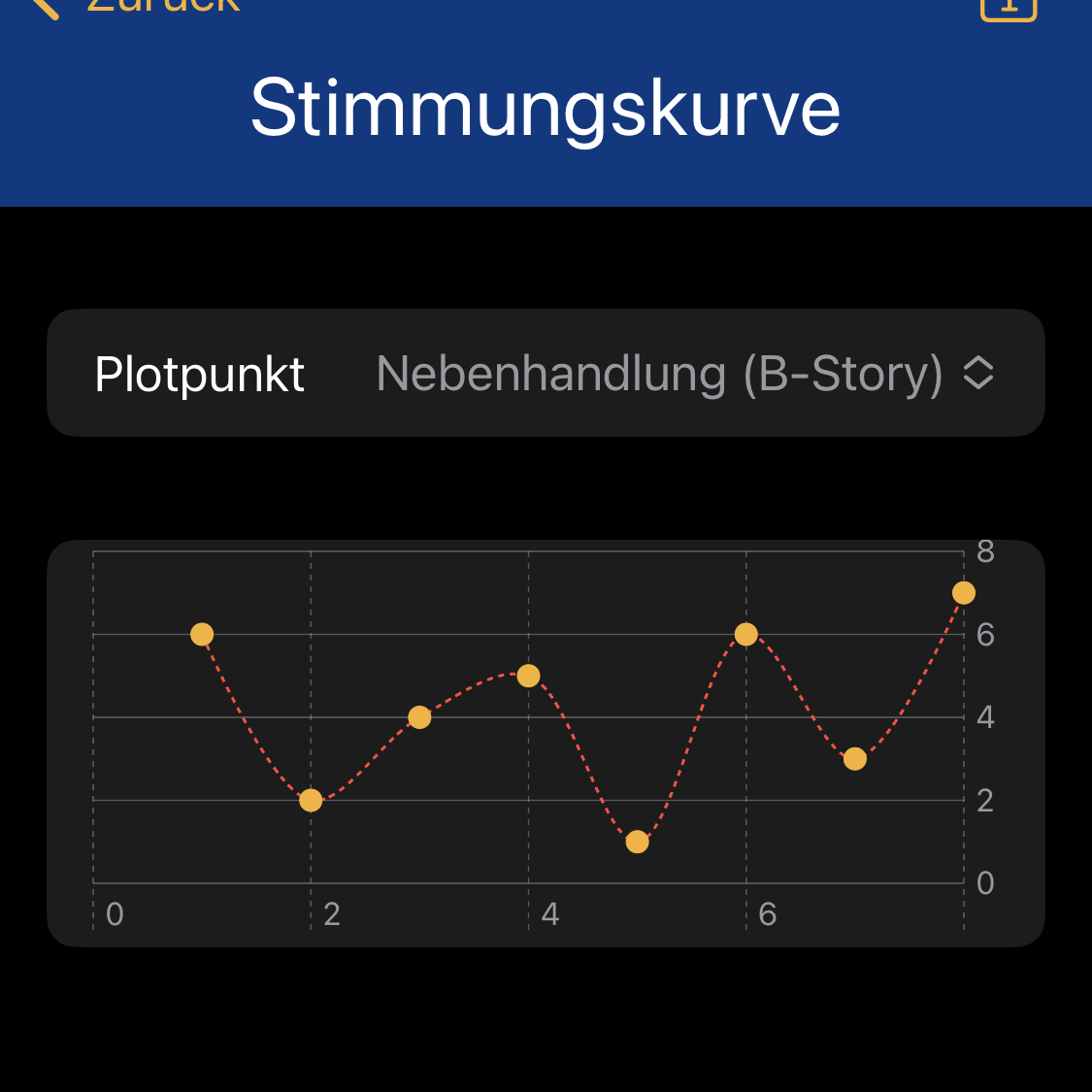
Task: Tap the boxed icon in the top-right corner
Action: click(x=1009, y=8)
